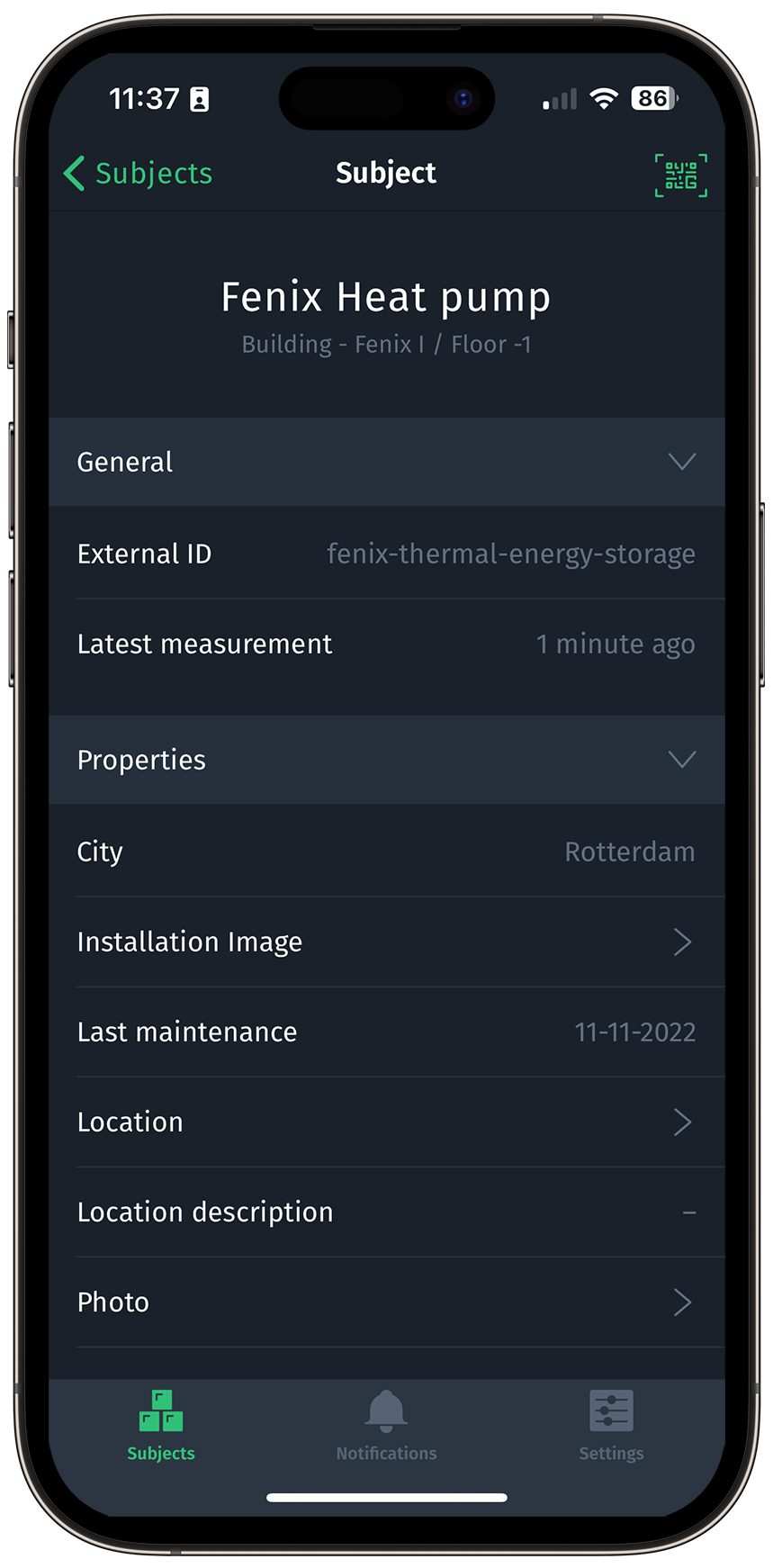Select the Subjects tab icon
This screenshot has height=1568, width=773.
pyautogui.click(x=160, y=1410)
